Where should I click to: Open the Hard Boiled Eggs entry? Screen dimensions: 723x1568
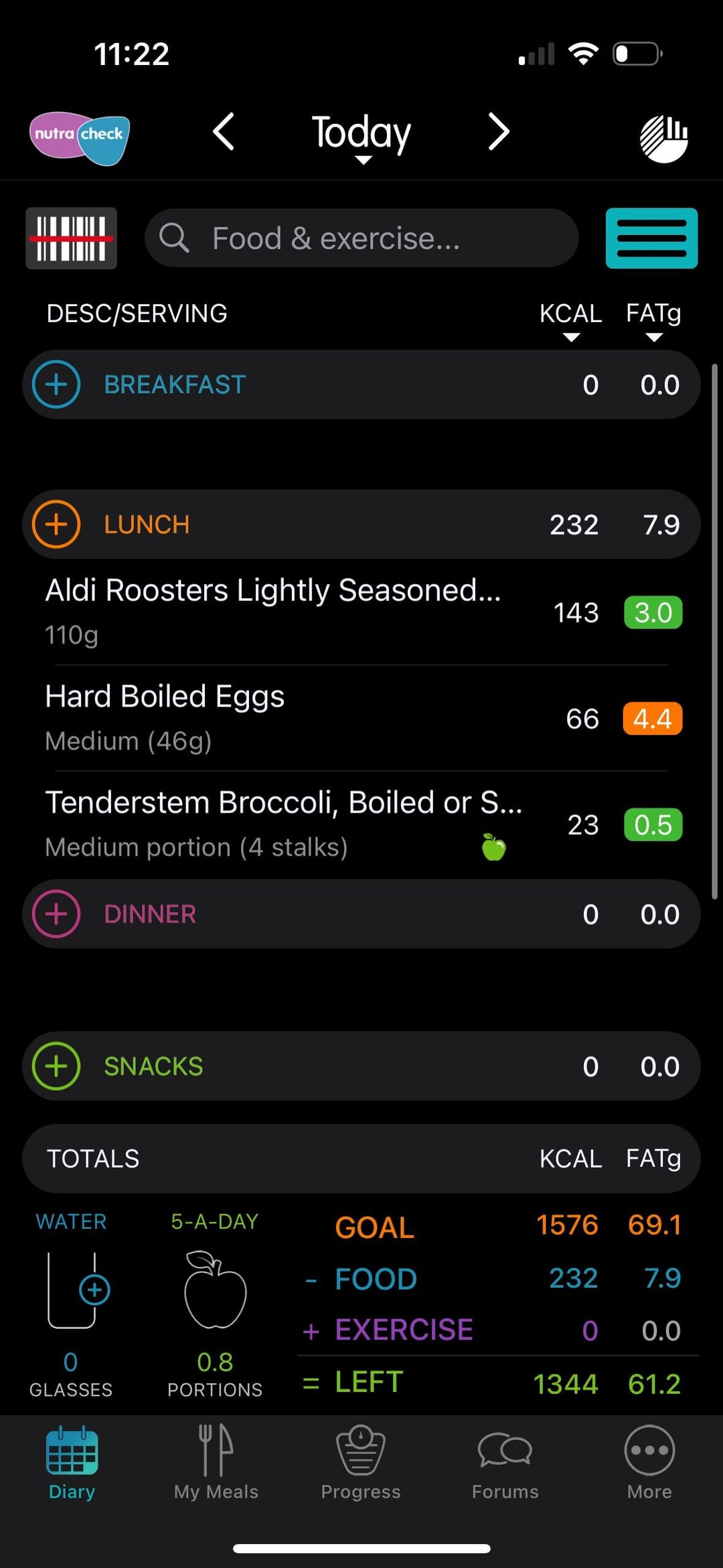pyautogui.click(x=361, y=718)
